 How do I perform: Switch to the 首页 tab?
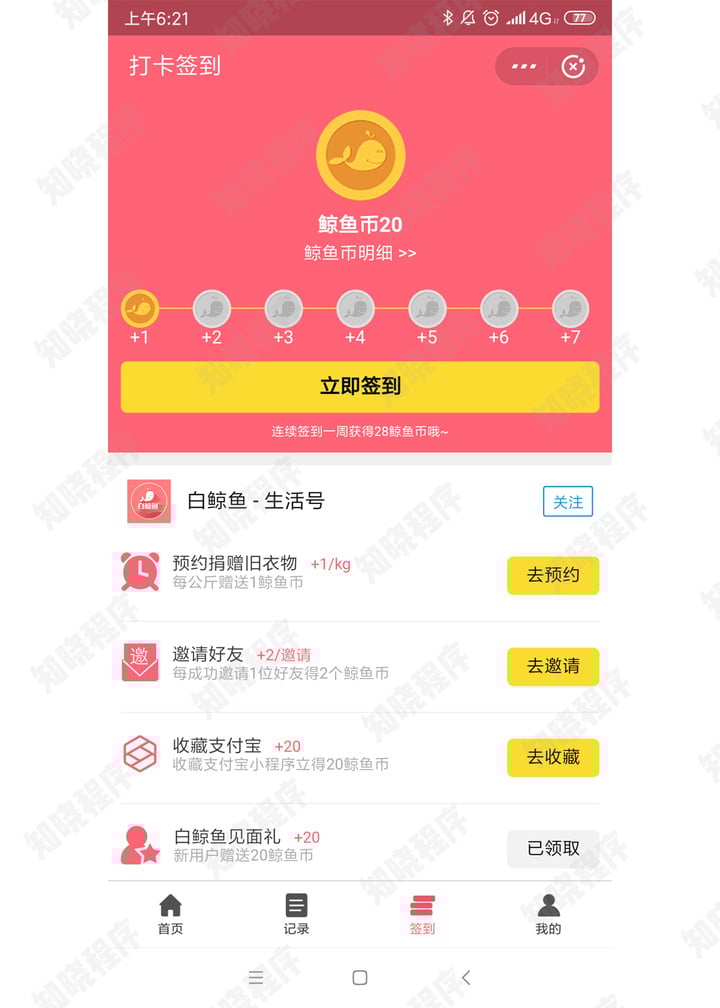[171, 914]
